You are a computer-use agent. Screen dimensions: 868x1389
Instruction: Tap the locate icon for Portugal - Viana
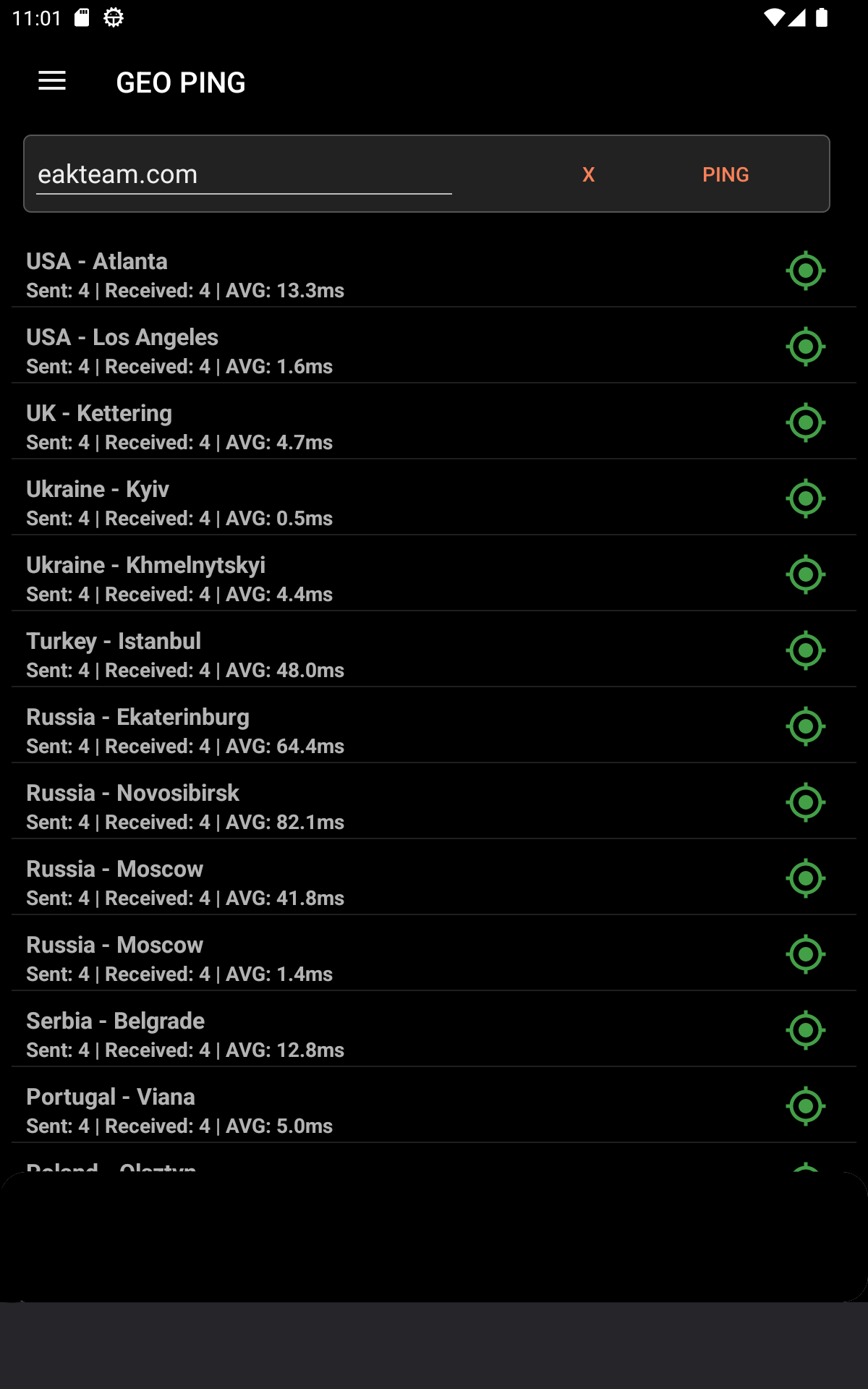click(x=806, y=1106)
